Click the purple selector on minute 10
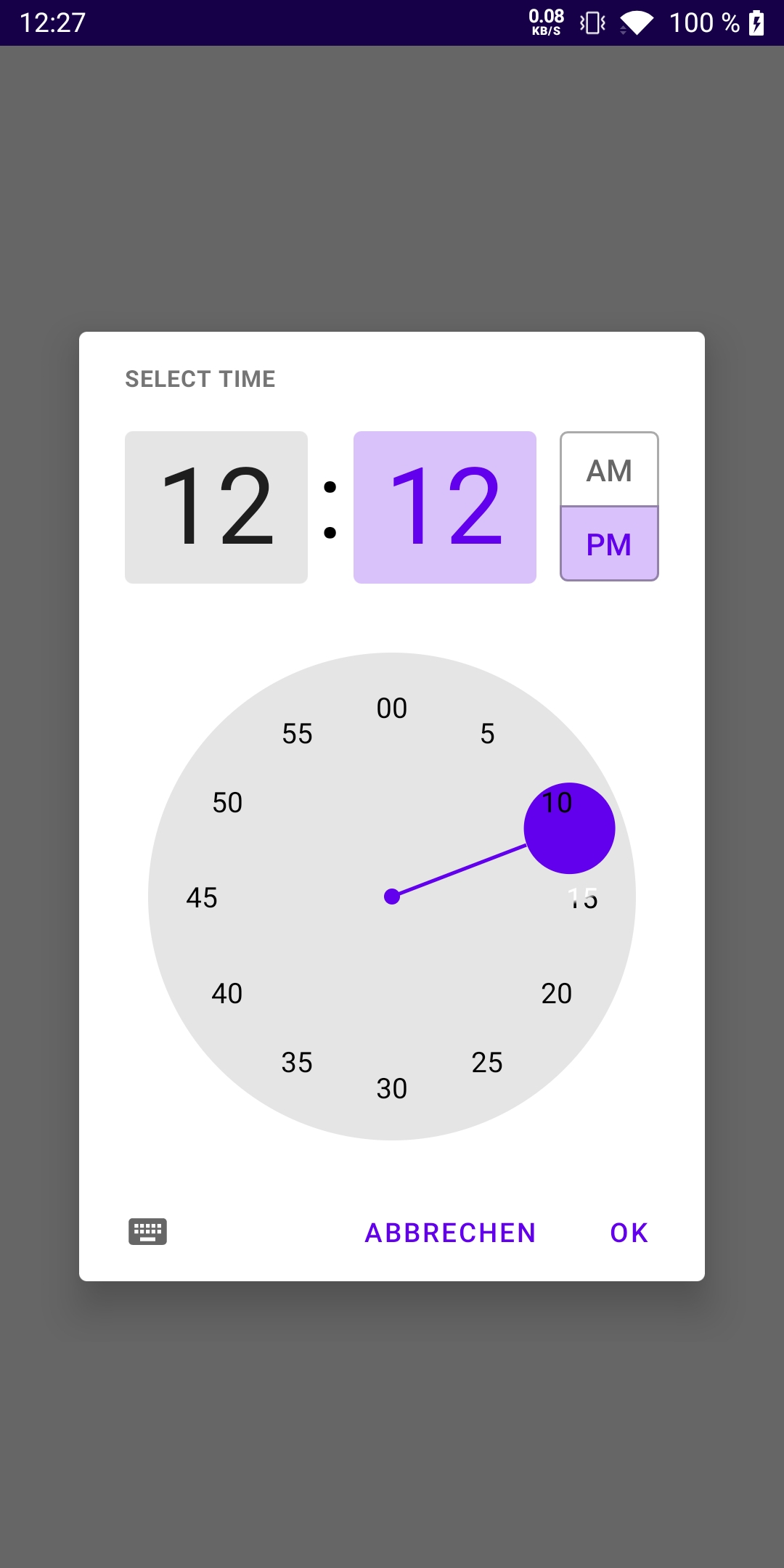This screenshot has height=1568, width=784. pos(568,827)
